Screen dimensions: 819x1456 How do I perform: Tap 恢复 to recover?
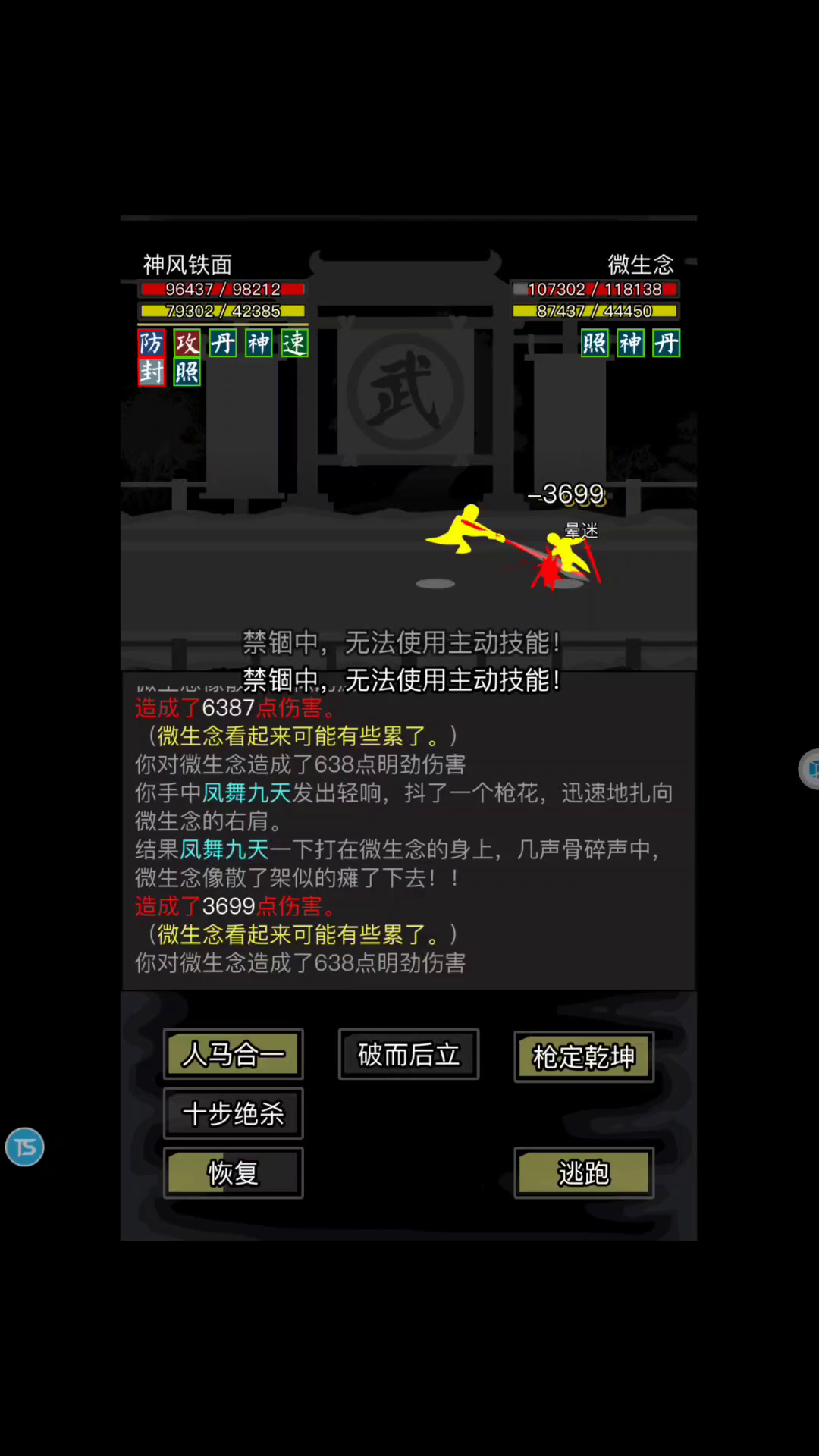coord(234,1172)
